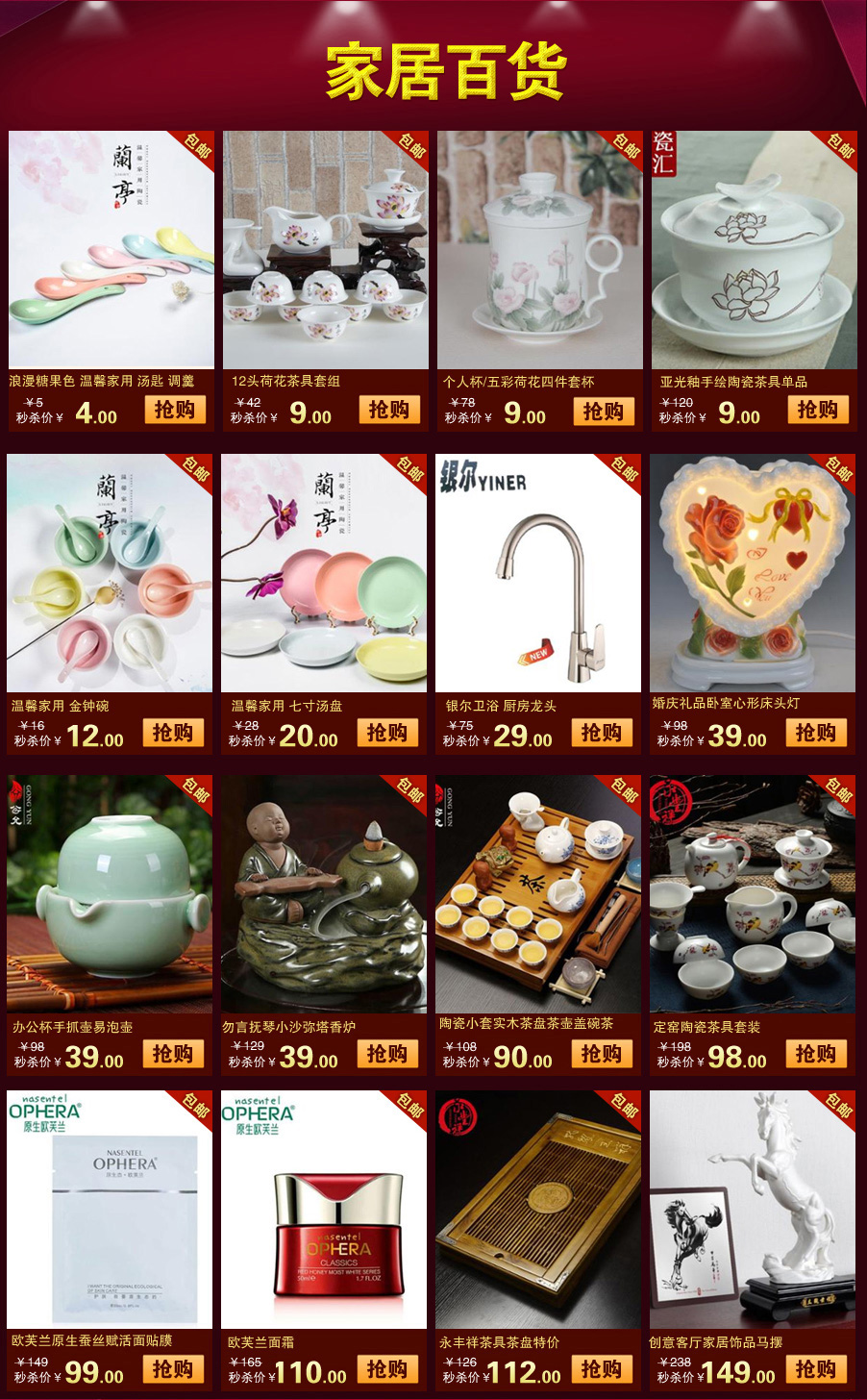Buy the 七寸汤盘 at 20.00
The width and height of the screenshot is (867, 1400).
[386, 733]
